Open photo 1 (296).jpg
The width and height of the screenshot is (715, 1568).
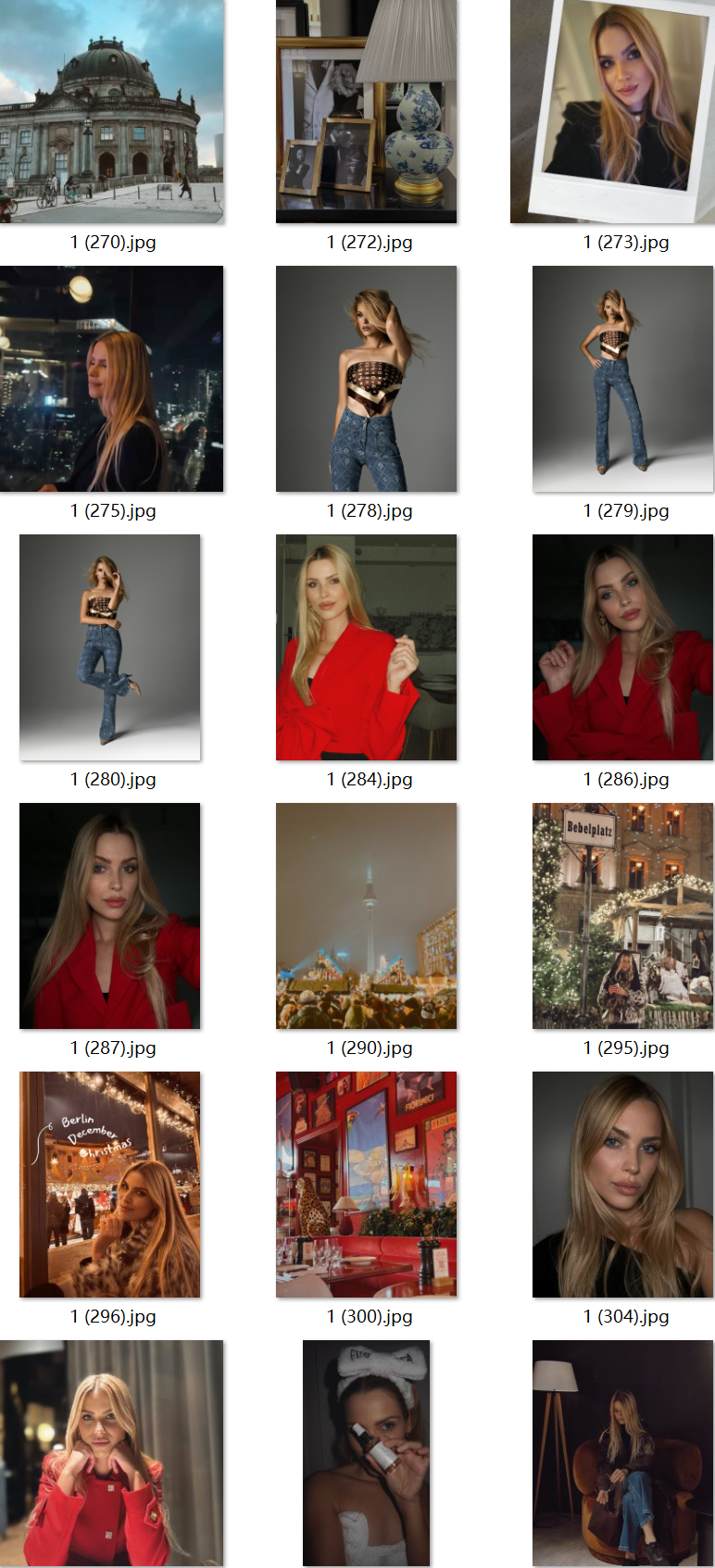pos(109,1184)
